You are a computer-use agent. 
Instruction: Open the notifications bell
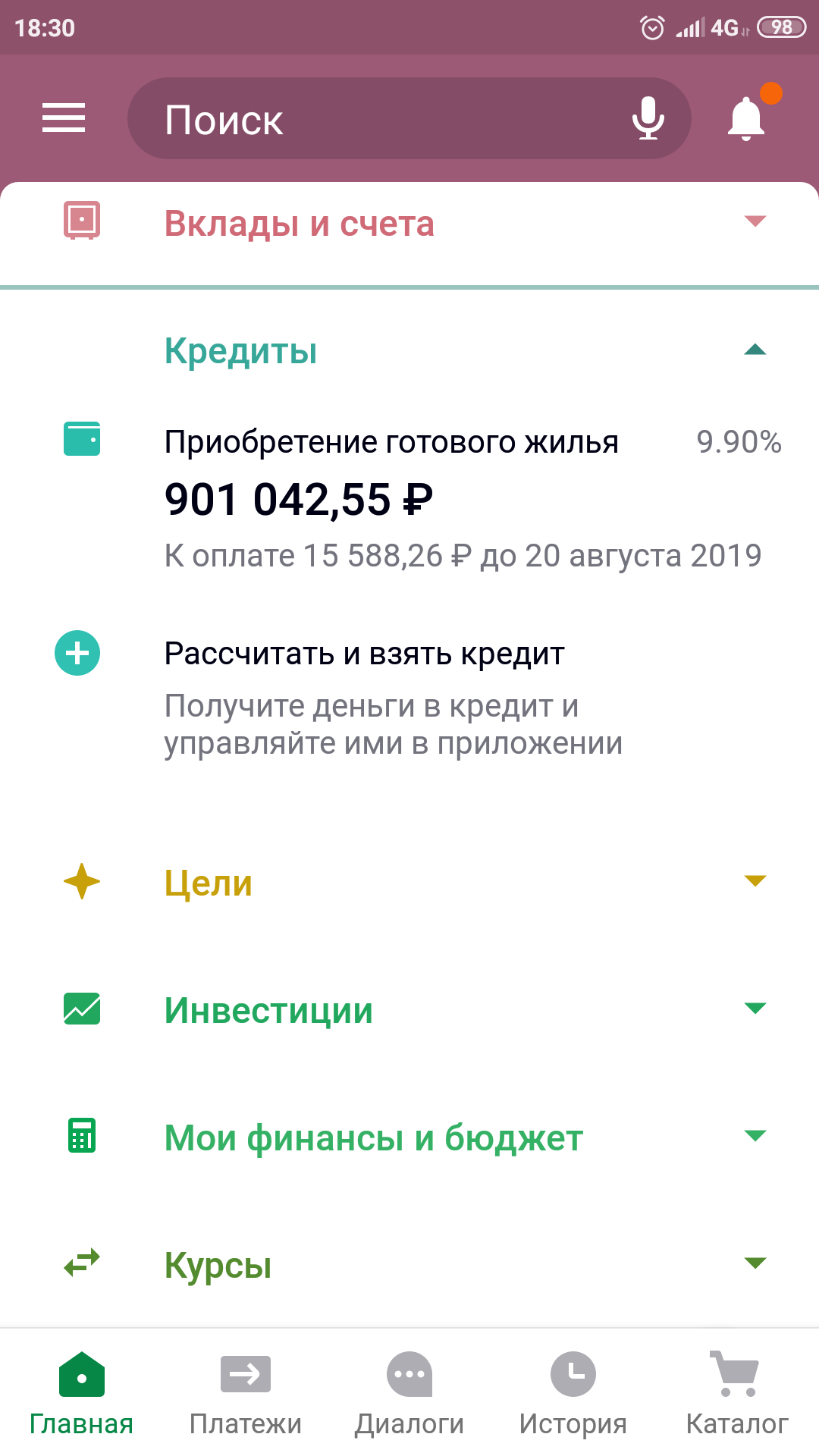747,118
